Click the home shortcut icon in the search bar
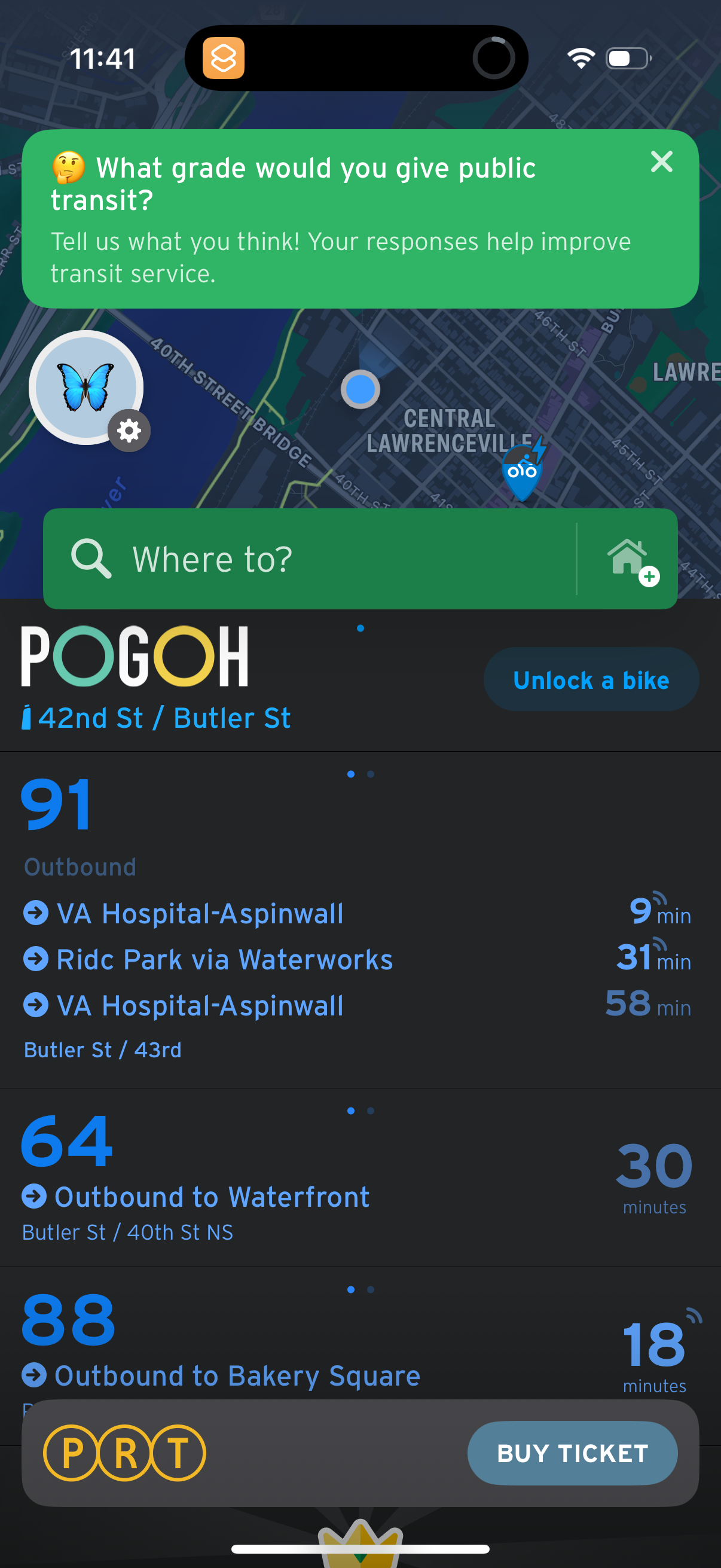The height and width of the screenshot is (1568, 721). tap(628, 558)
